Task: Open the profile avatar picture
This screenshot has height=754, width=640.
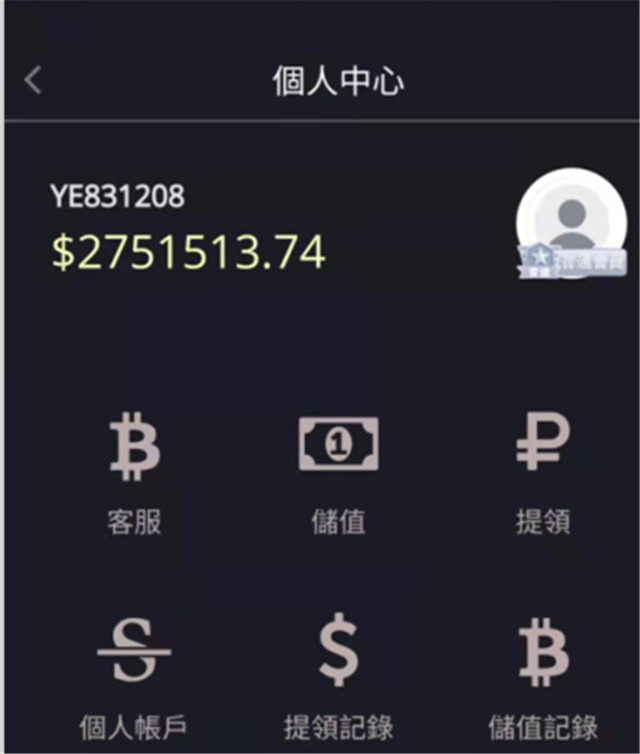Action: [x=570, y=222]
